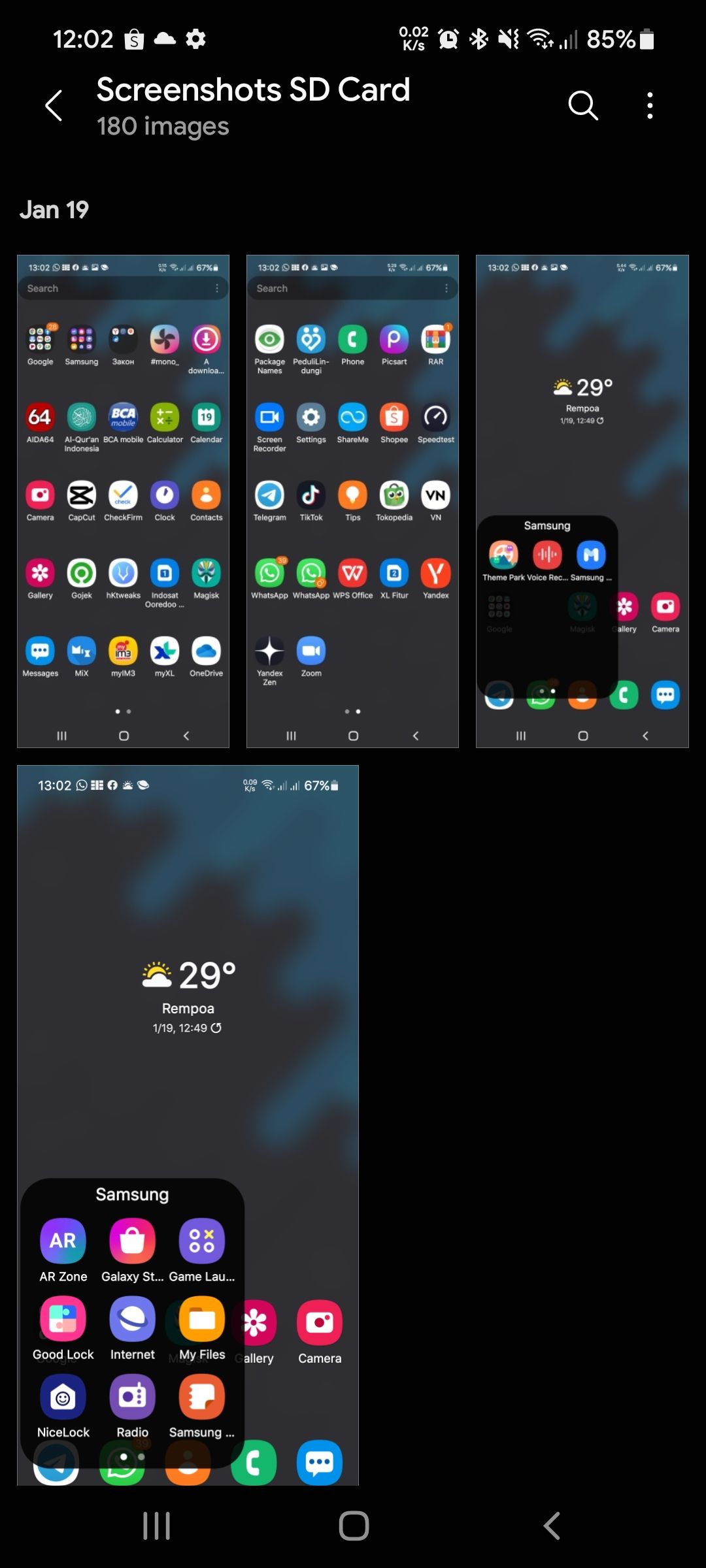The image size is (706, 1568).
Task: Tap the system home button
Action: (354, 1526)
